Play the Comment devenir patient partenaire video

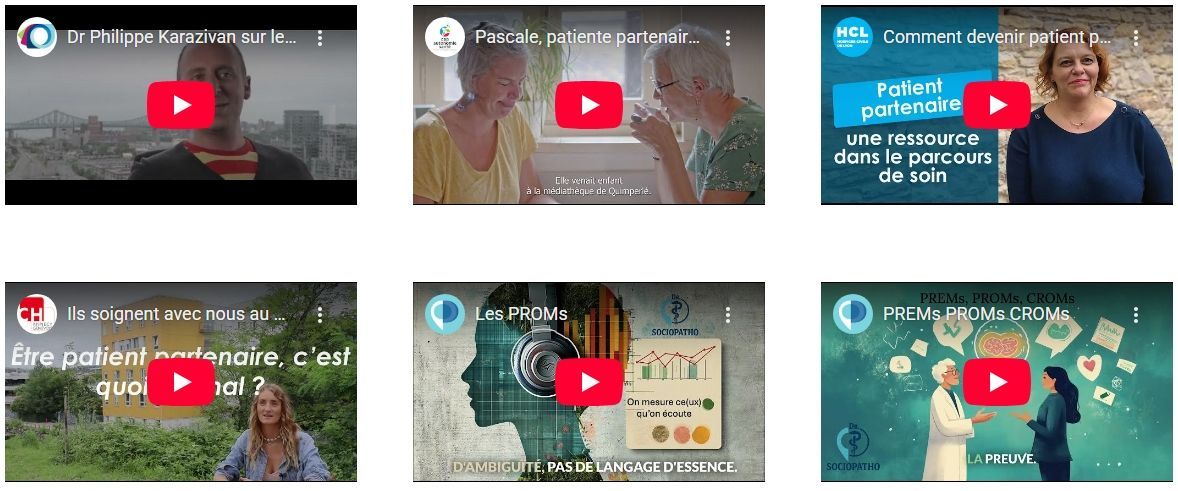(997, 105)
